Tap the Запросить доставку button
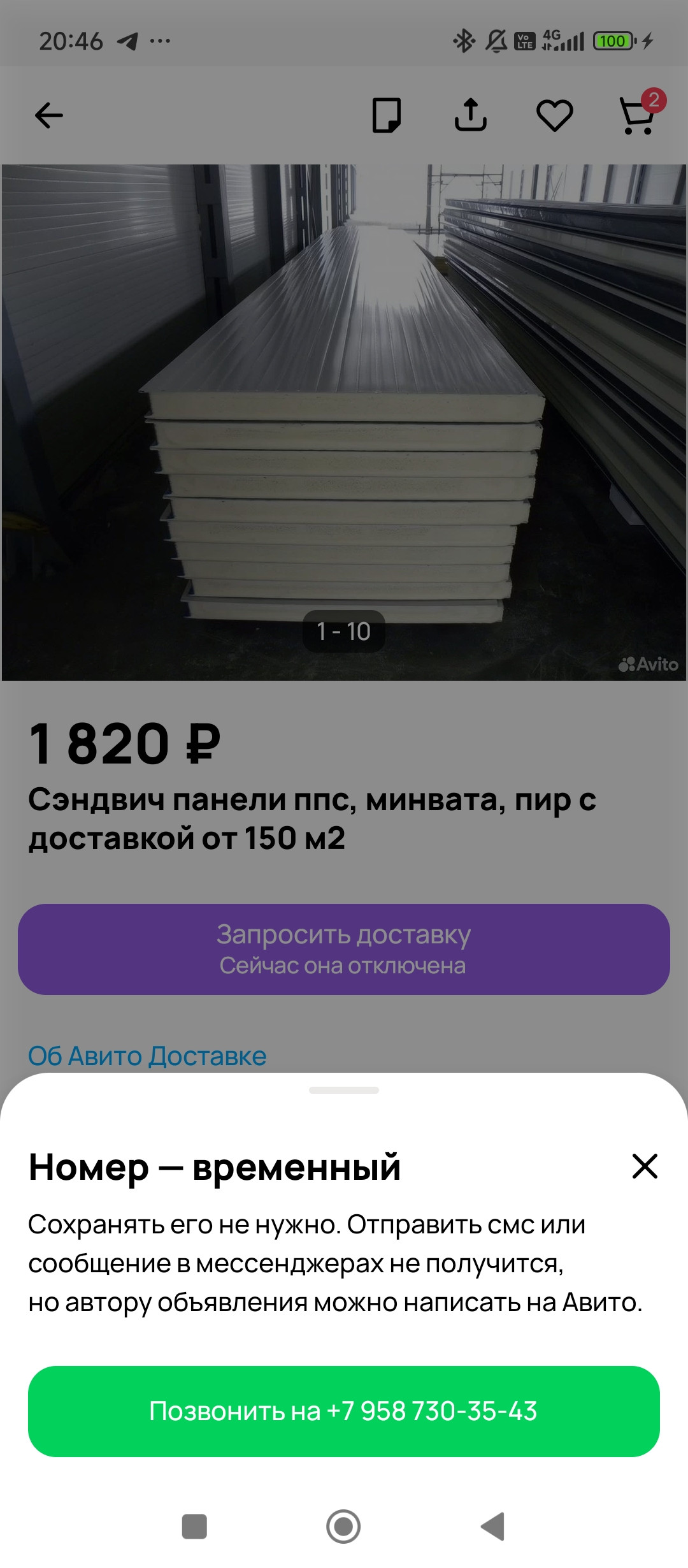Viewport: 688px width, 1568px height. click(x=343, y=949)
